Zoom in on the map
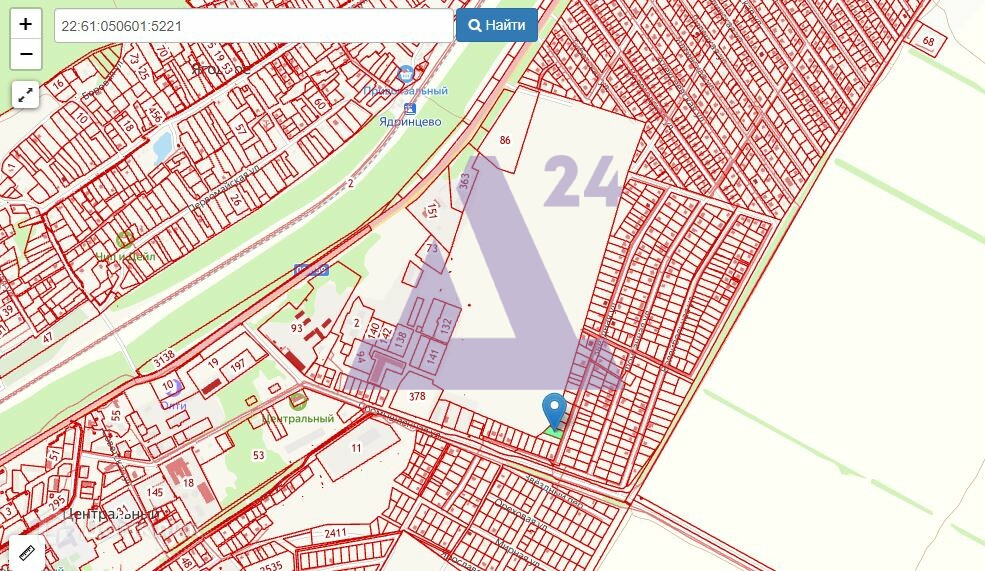Image resolution: width=985 pixels, height=571 pixels. [26, 24]
